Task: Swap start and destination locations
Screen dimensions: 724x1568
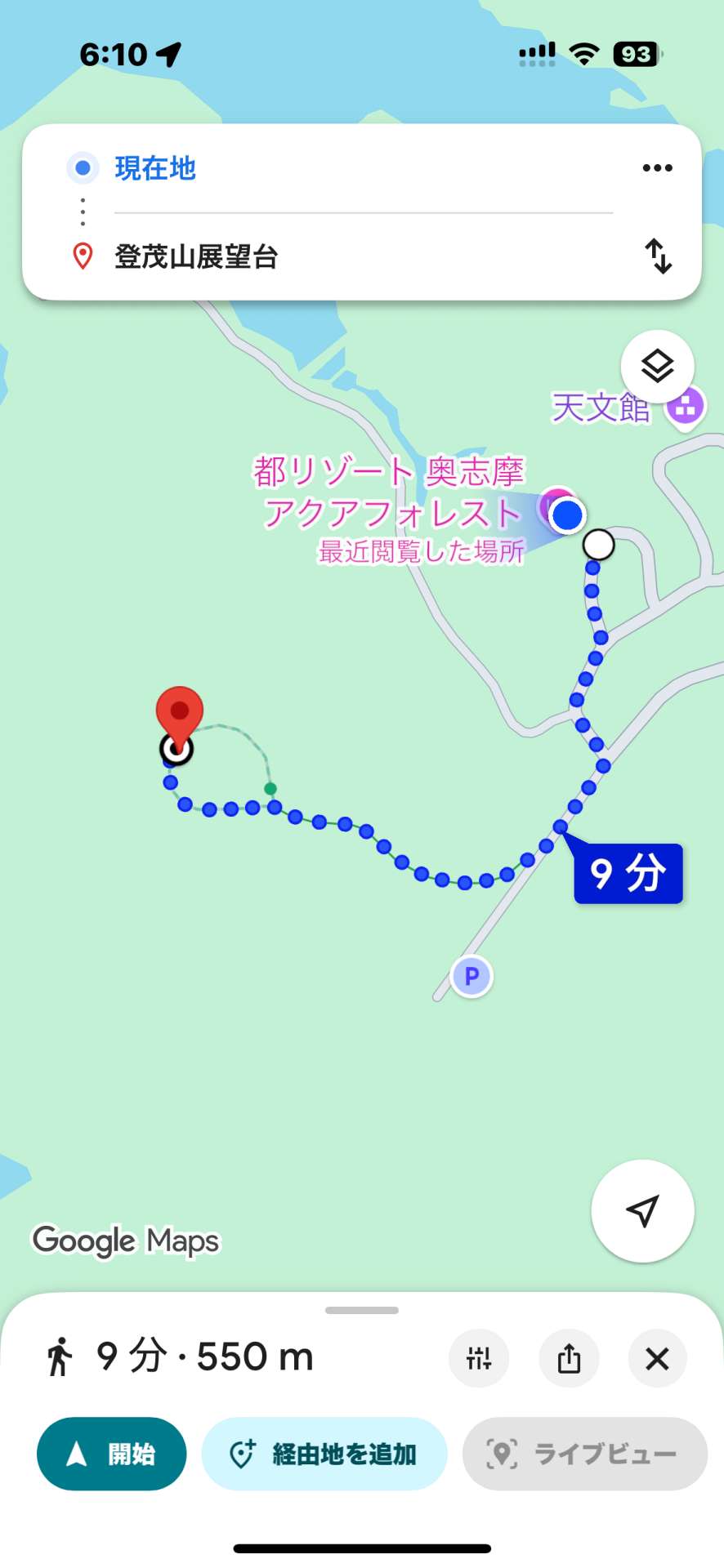Action: point(658,256)
